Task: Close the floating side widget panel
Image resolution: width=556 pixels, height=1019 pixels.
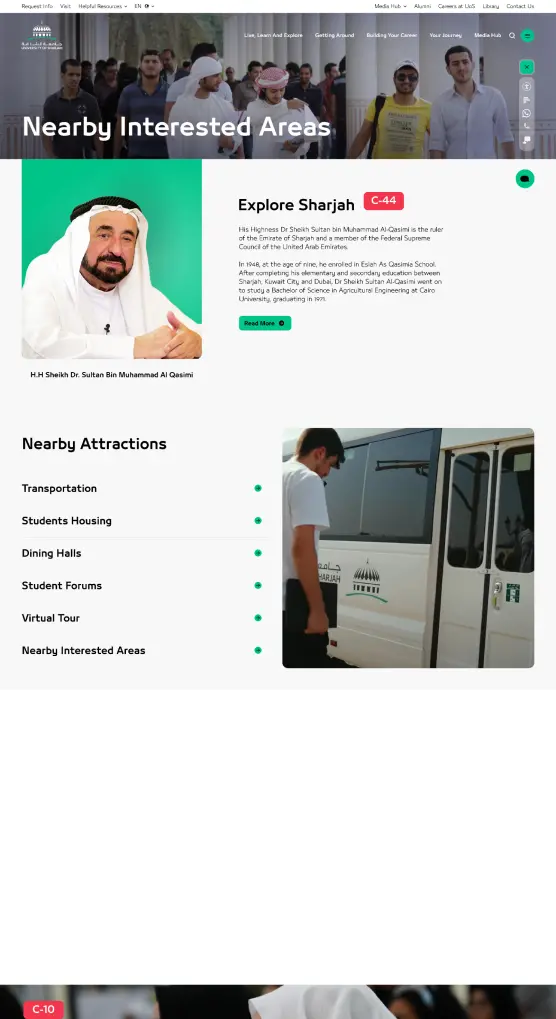Action: 527,67
